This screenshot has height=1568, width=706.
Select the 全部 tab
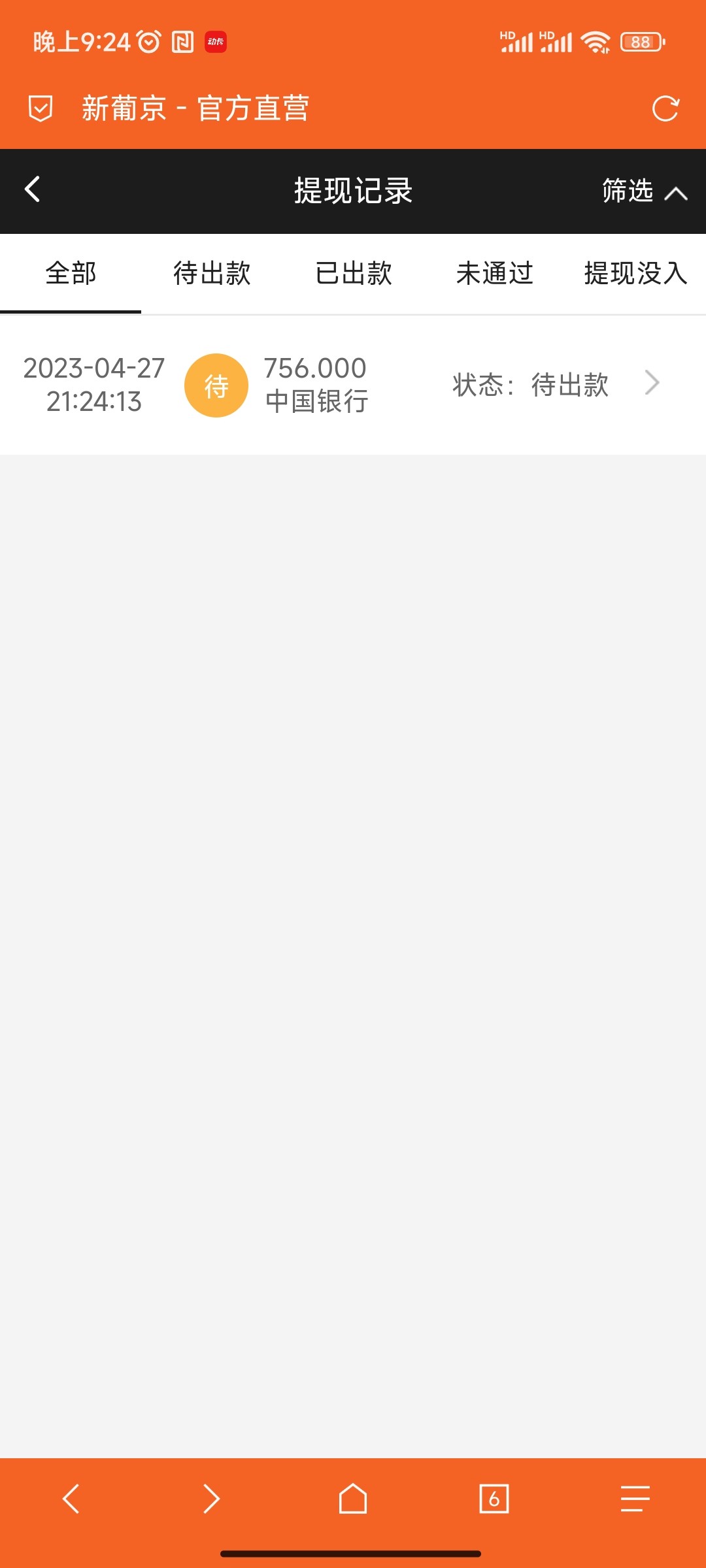pos(71,273)
